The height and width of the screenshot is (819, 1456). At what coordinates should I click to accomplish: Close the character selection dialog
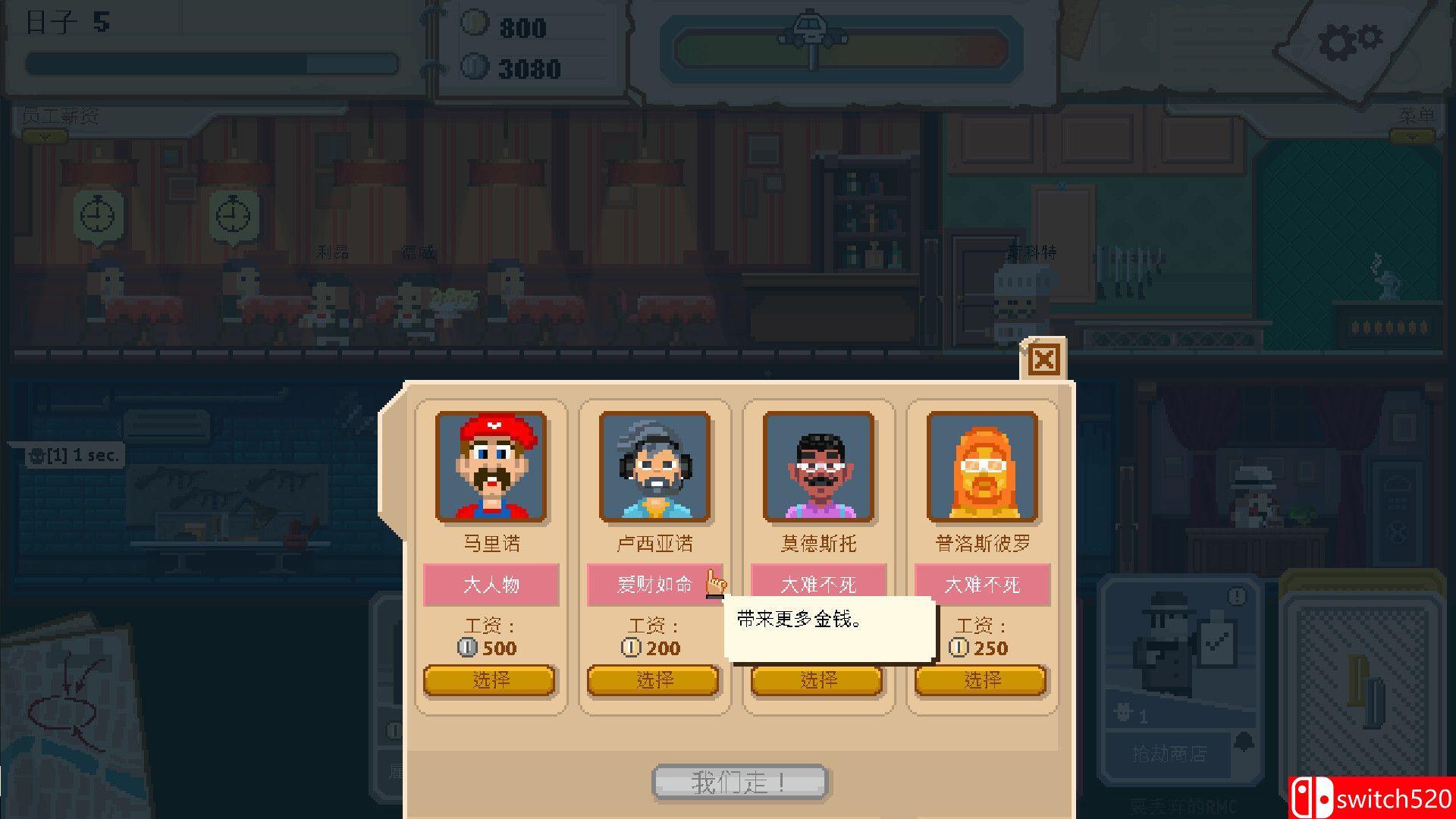coord(1043,359)
